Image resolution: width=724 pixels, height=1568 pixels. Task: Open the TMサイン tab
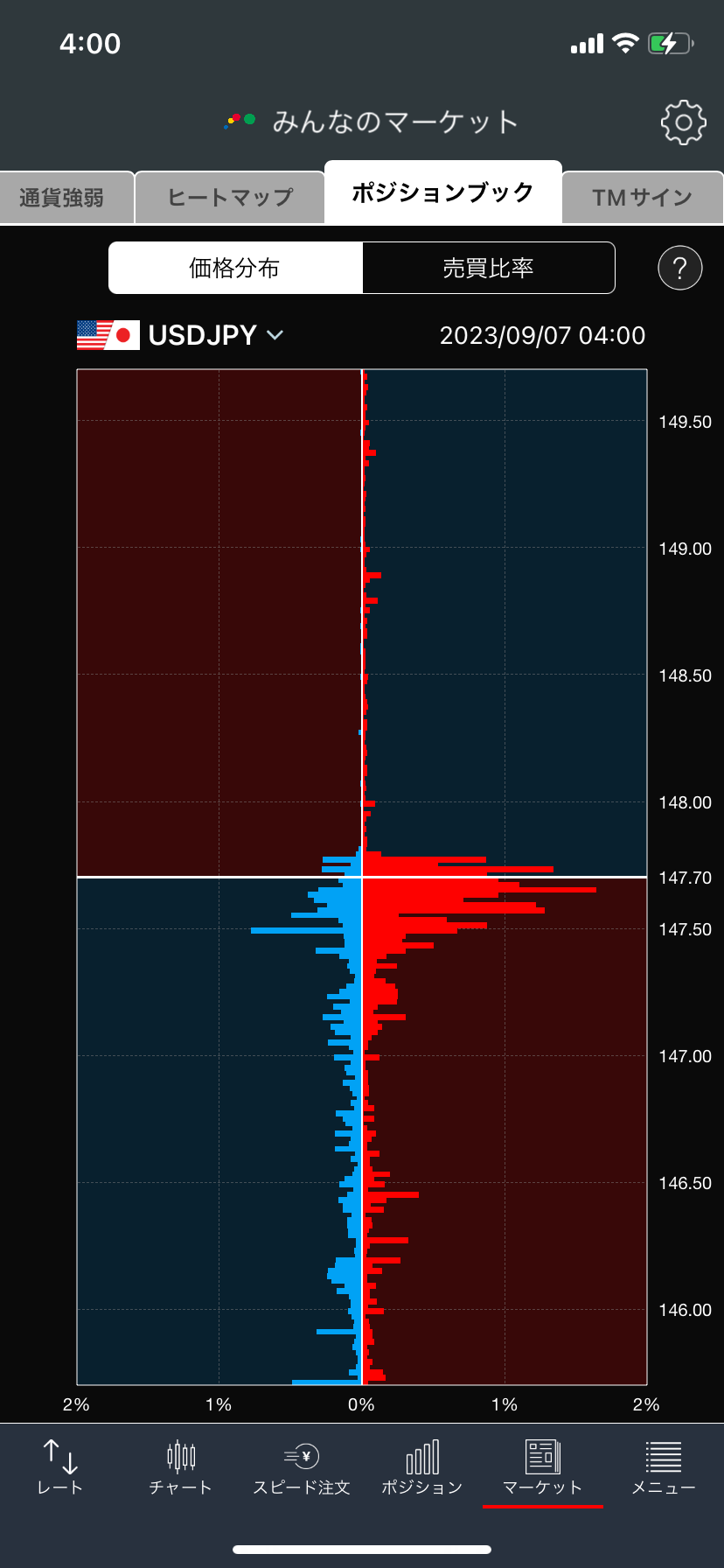pyautogui.click(x=642, y=198)
